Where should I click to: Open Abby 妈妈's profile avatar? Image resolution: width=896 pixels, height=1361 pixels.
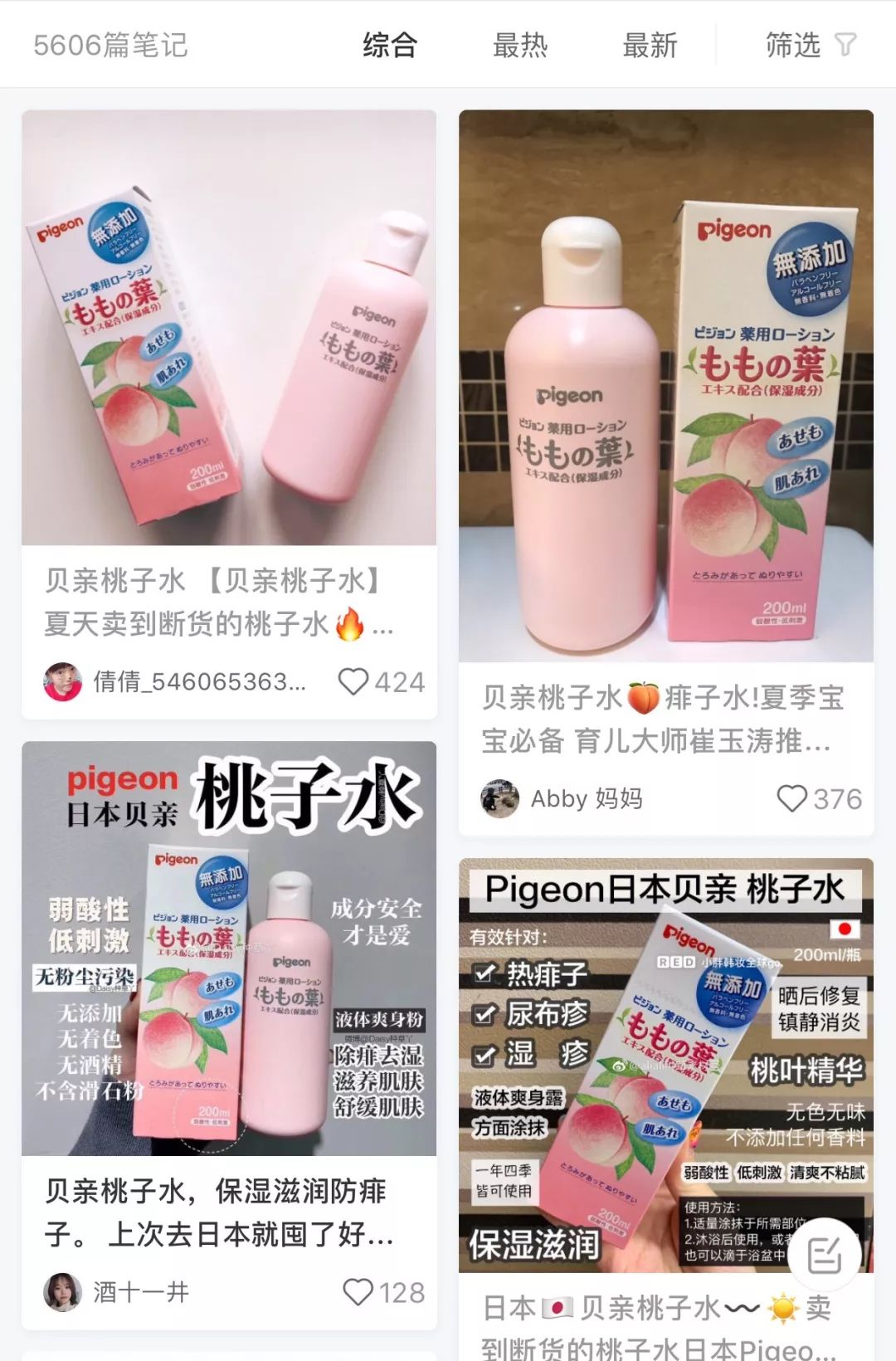(500, 798)
